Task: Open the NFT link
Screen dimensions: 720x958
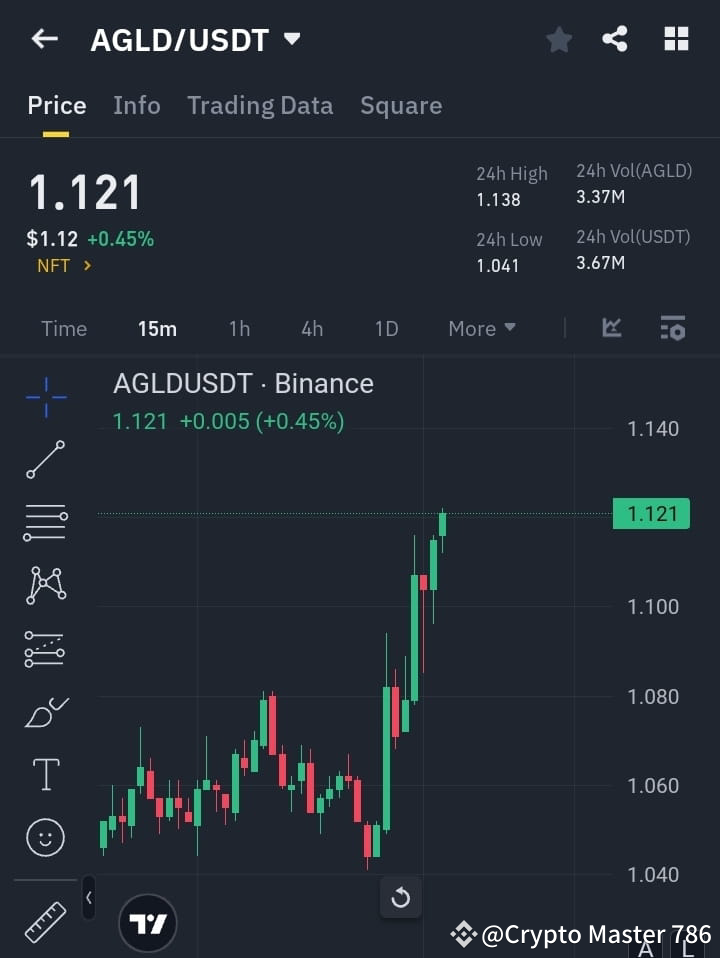Action: 62,265
